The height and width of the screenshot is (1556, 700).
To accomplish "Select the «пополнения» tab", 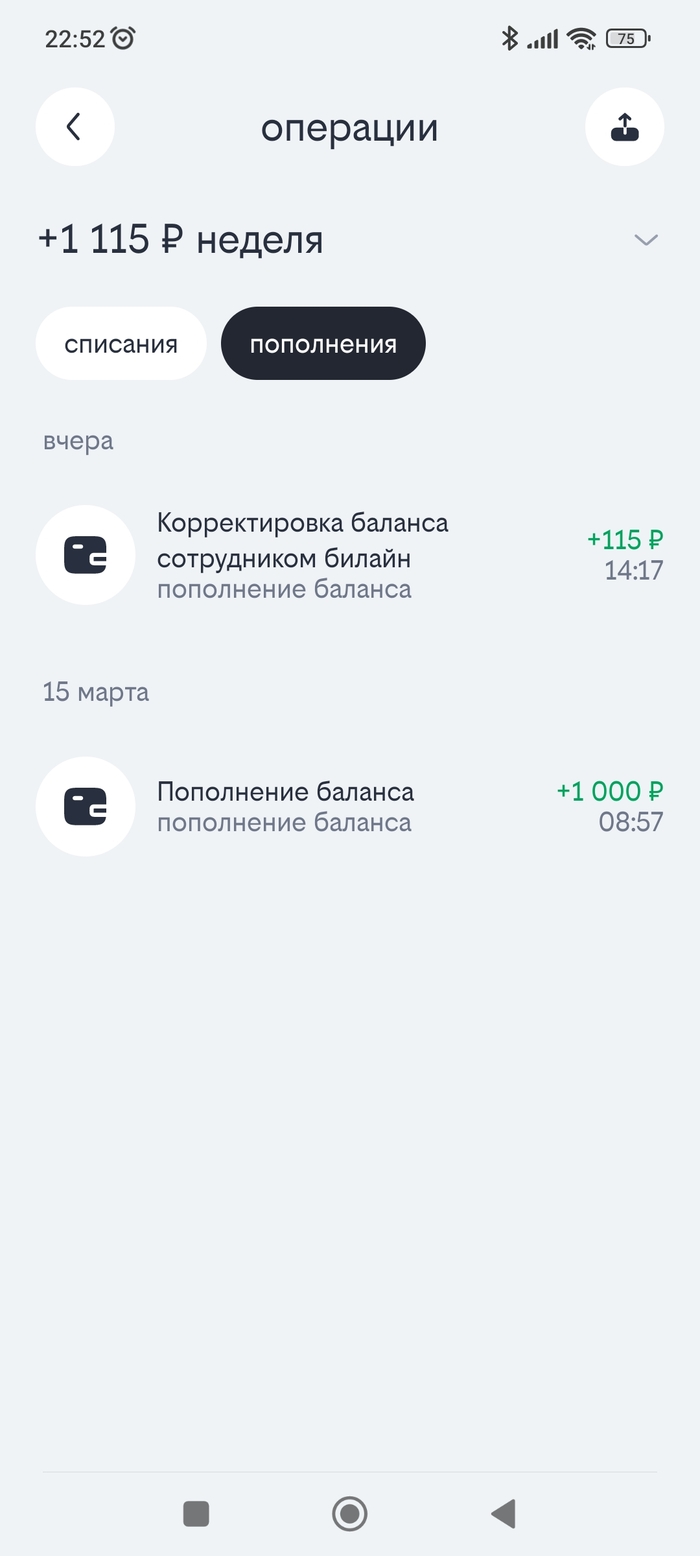I will 323,344.
